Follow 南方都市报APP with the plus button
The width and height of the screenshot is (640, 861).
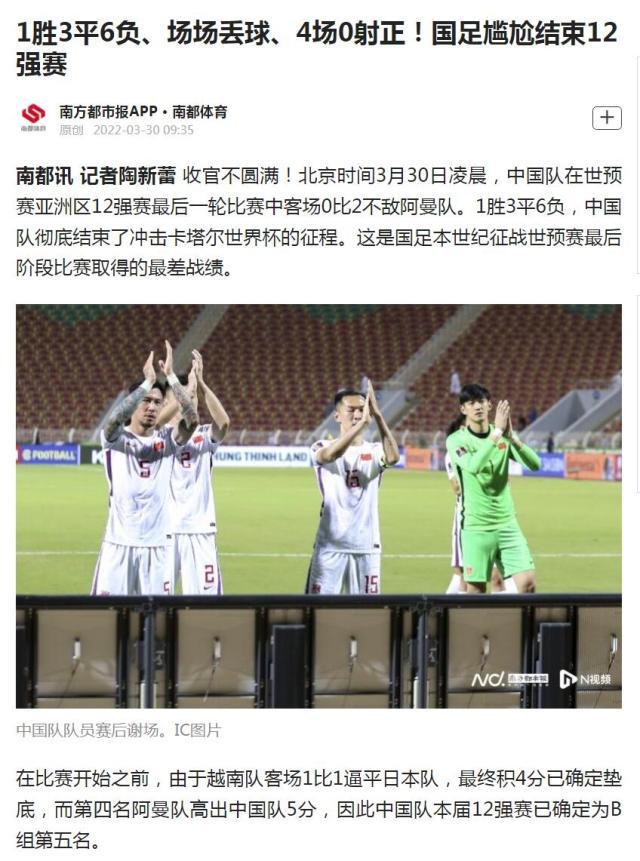pyautogui.click(x=606, y=118)
